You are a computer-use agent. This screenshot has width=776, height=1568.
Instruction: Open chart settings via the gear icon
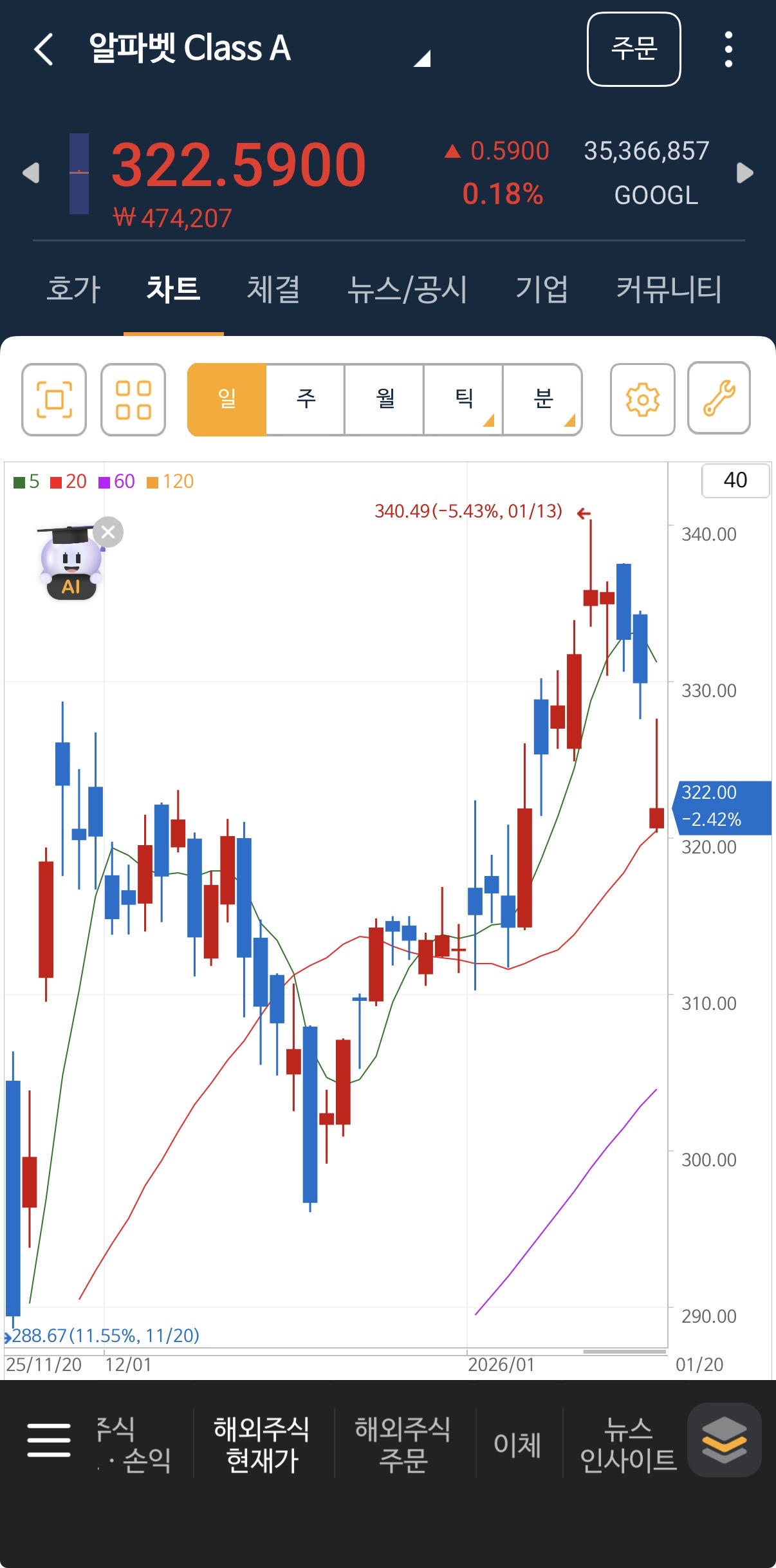[642, 400]
